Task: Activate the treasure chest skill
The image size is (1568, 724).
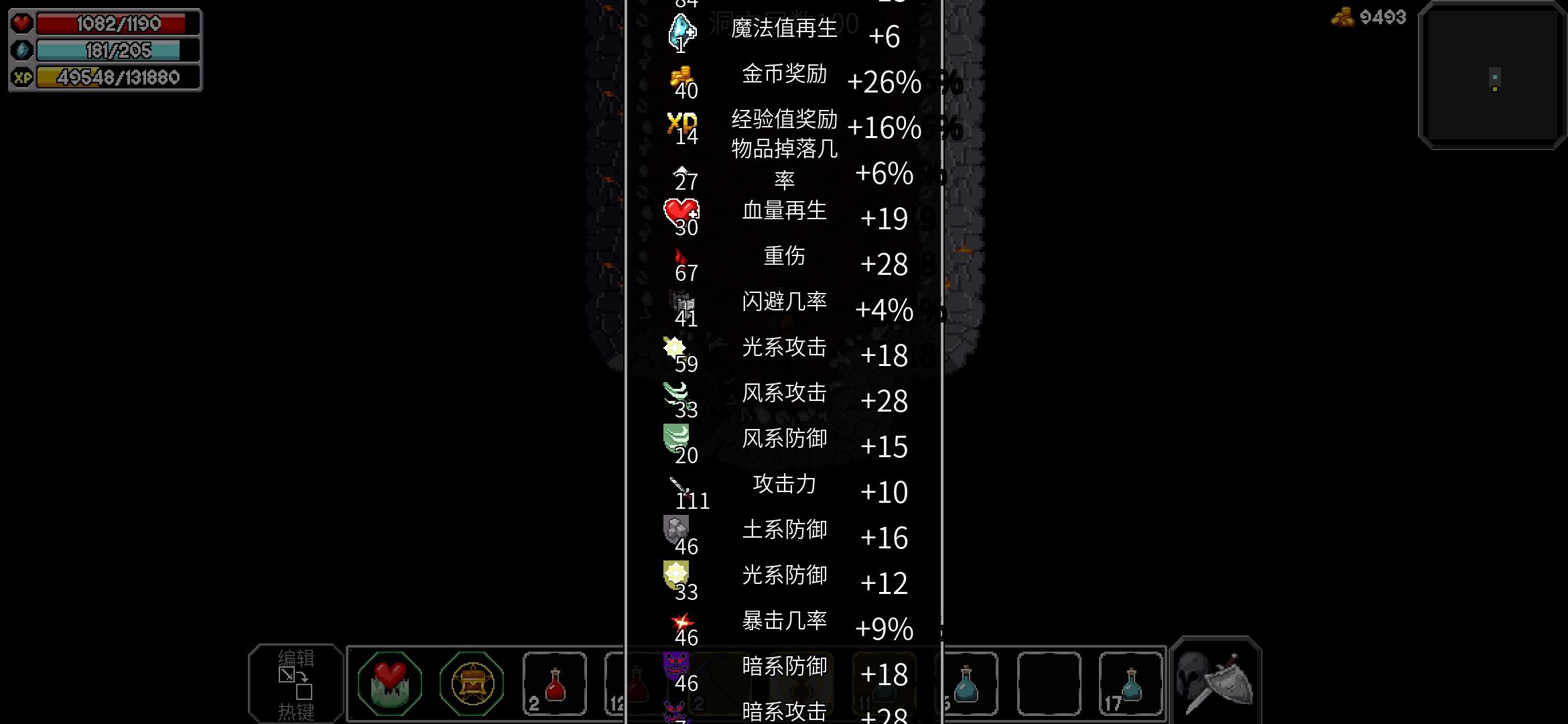Action: (472, 684)
